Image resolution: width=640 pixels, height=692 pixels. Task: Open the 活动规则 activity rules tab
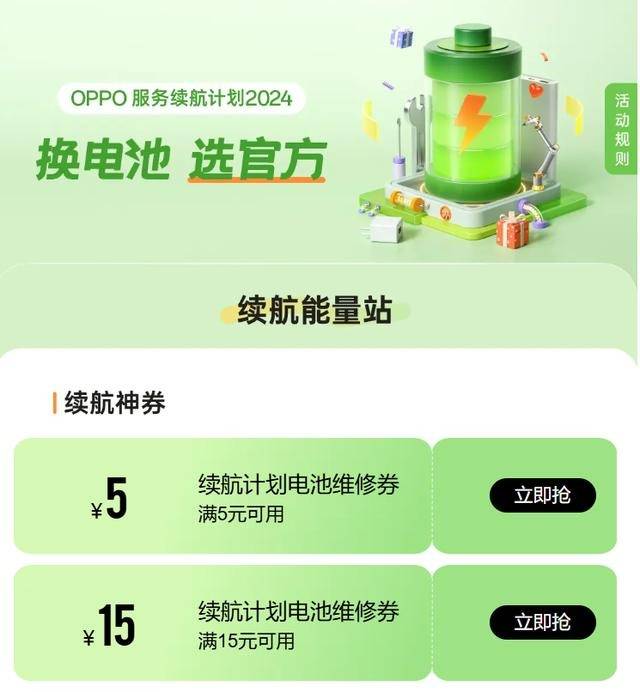coord(622,130)
